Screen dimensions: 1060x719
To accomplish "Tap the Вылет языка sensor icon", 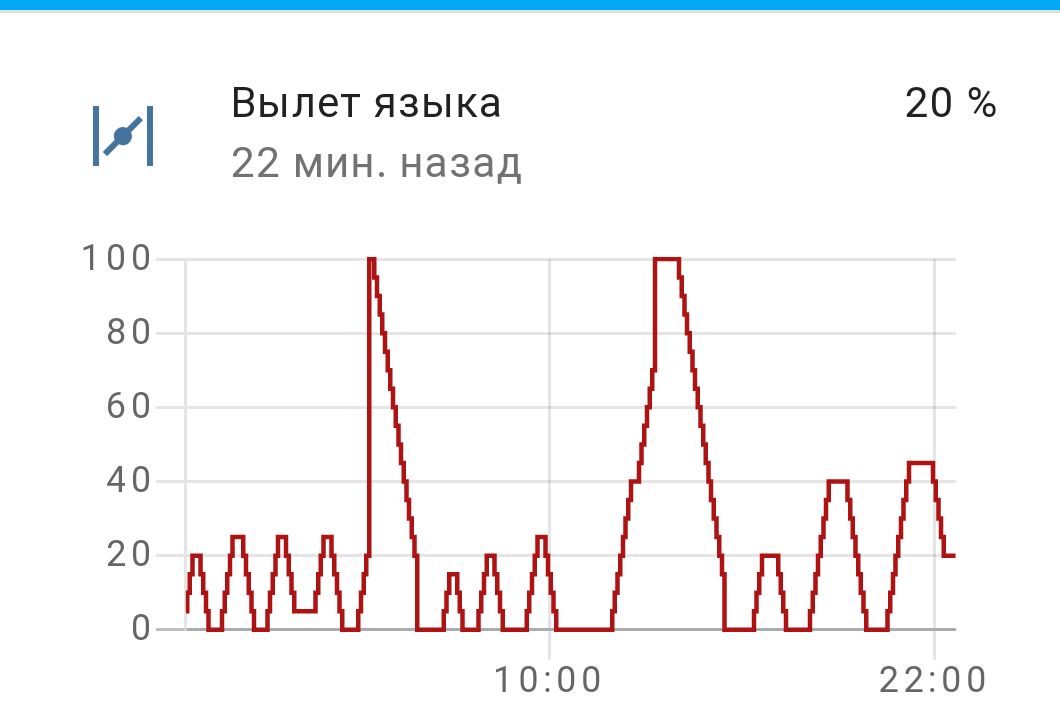I will tap(123, 135).
